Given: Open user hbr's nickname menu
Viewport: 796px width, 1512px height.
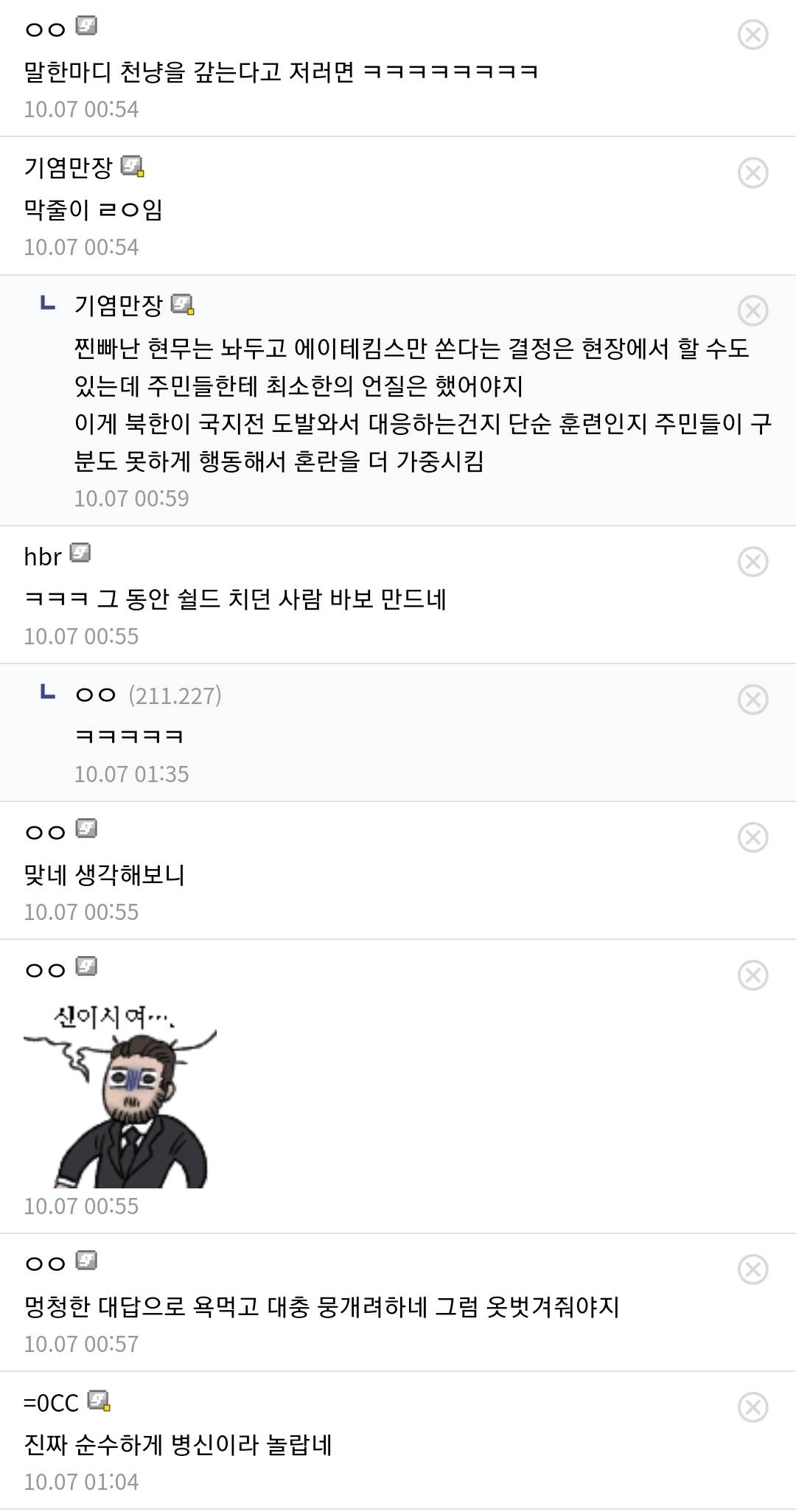Looking at the screenshot, I should (x=43, y=557).
